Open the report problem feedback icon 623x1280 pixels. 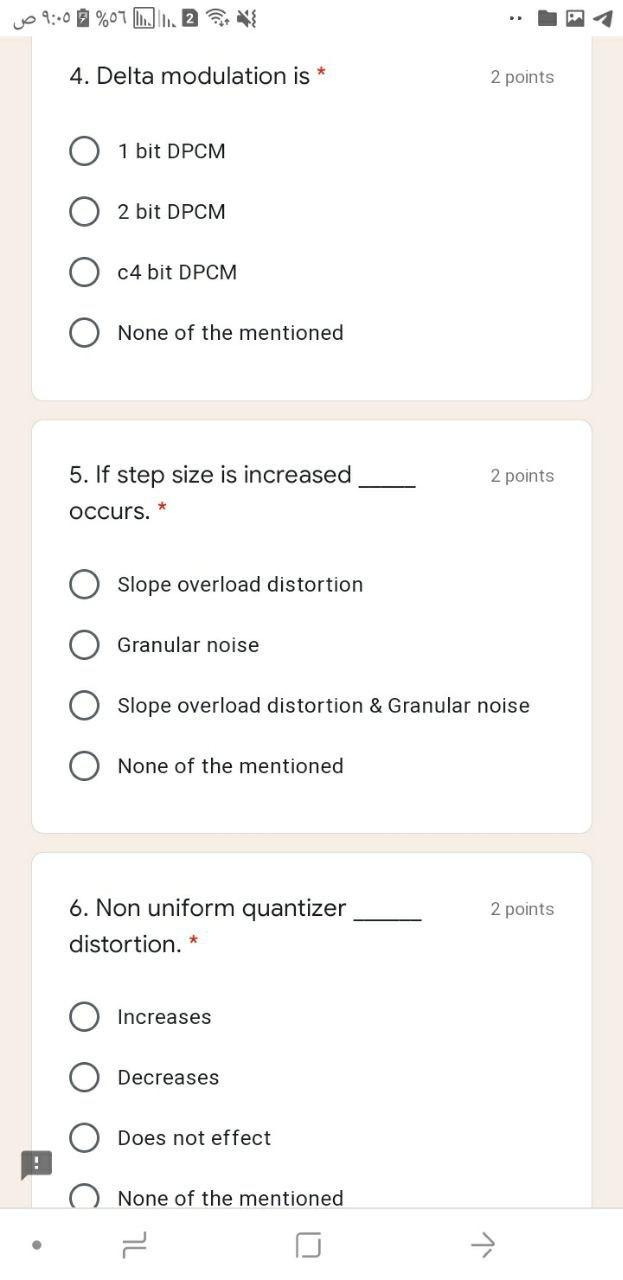point(37,1164)
